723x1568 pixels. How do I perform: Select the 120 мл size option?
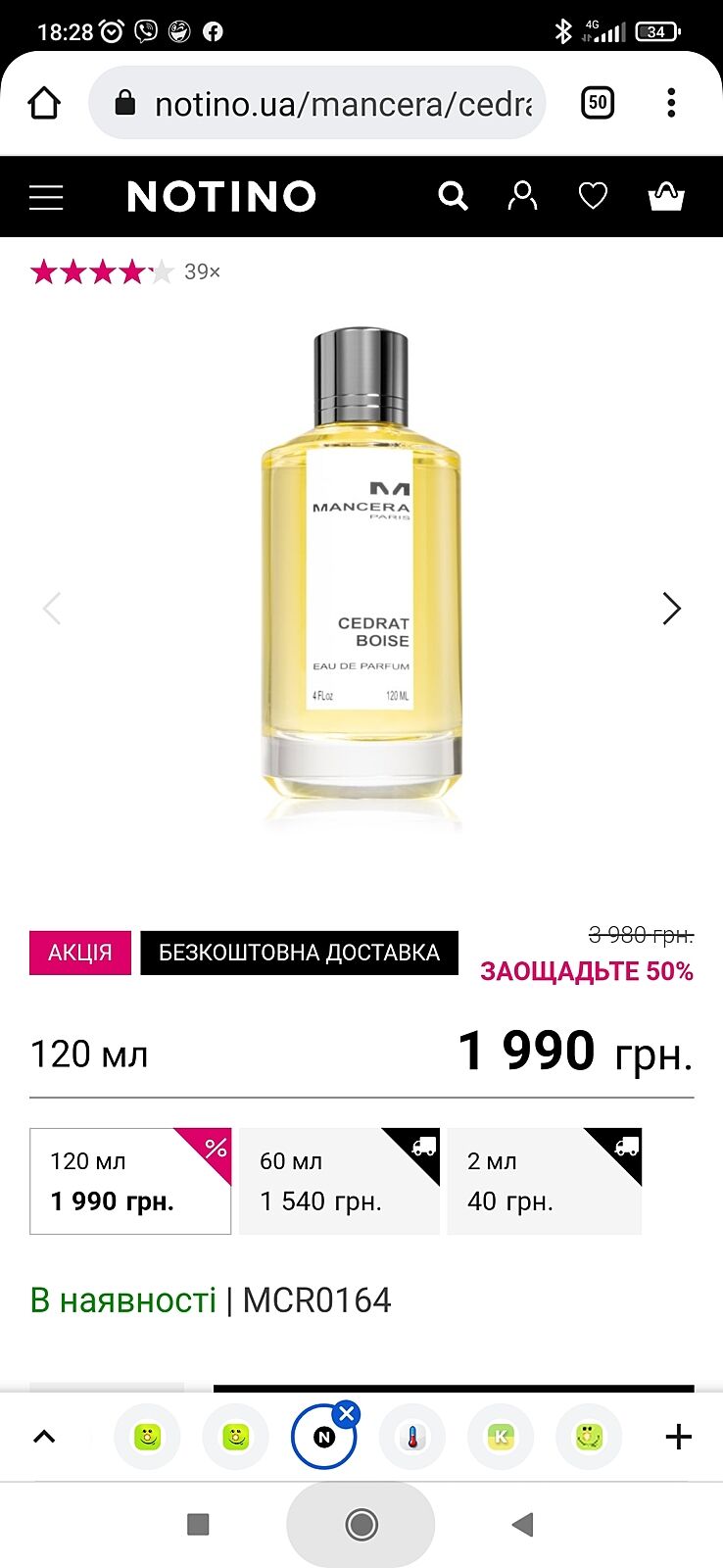130,1181
